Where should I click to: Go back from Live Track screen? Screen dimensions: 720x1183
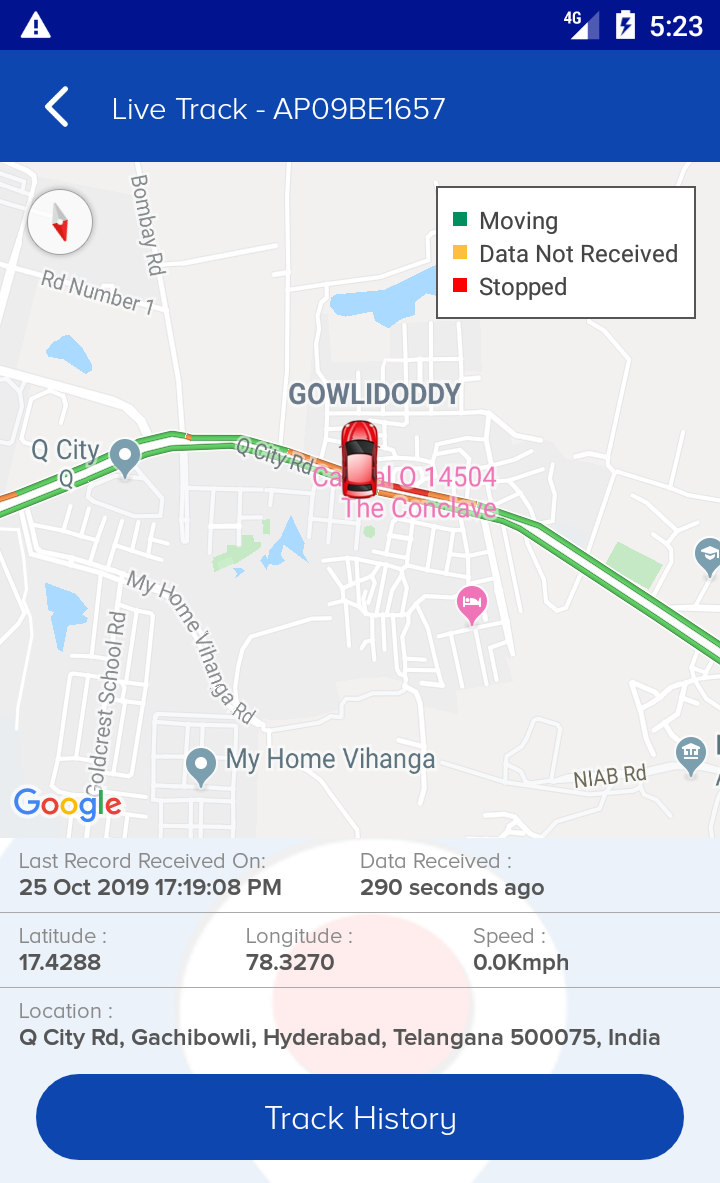pyautogui.click(x=57, y=107)
